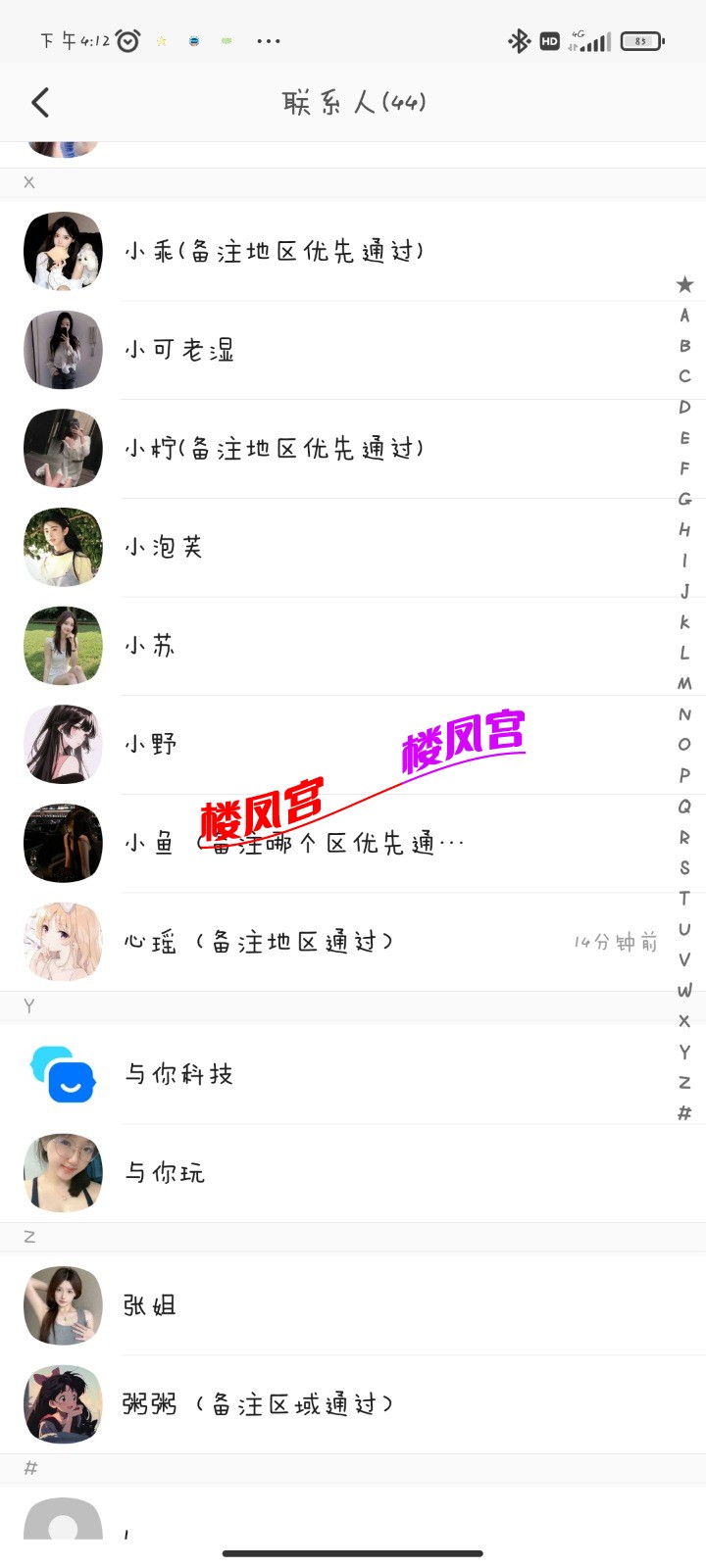Tap the 14分钟前 timestamp next to 心瑶

(613, 941)
